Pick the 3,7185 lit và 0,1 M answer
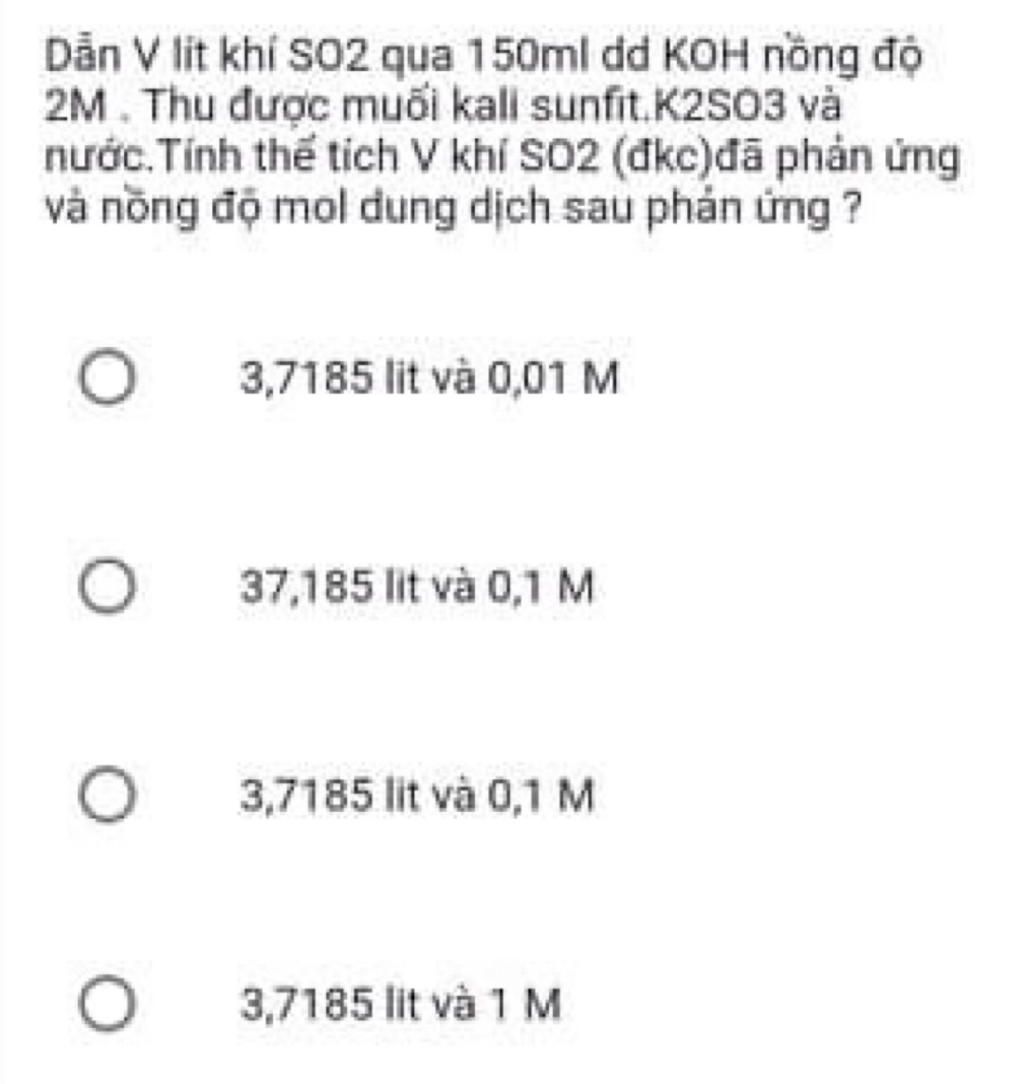The image size is (1024, 1084). [x=108, y=797]
